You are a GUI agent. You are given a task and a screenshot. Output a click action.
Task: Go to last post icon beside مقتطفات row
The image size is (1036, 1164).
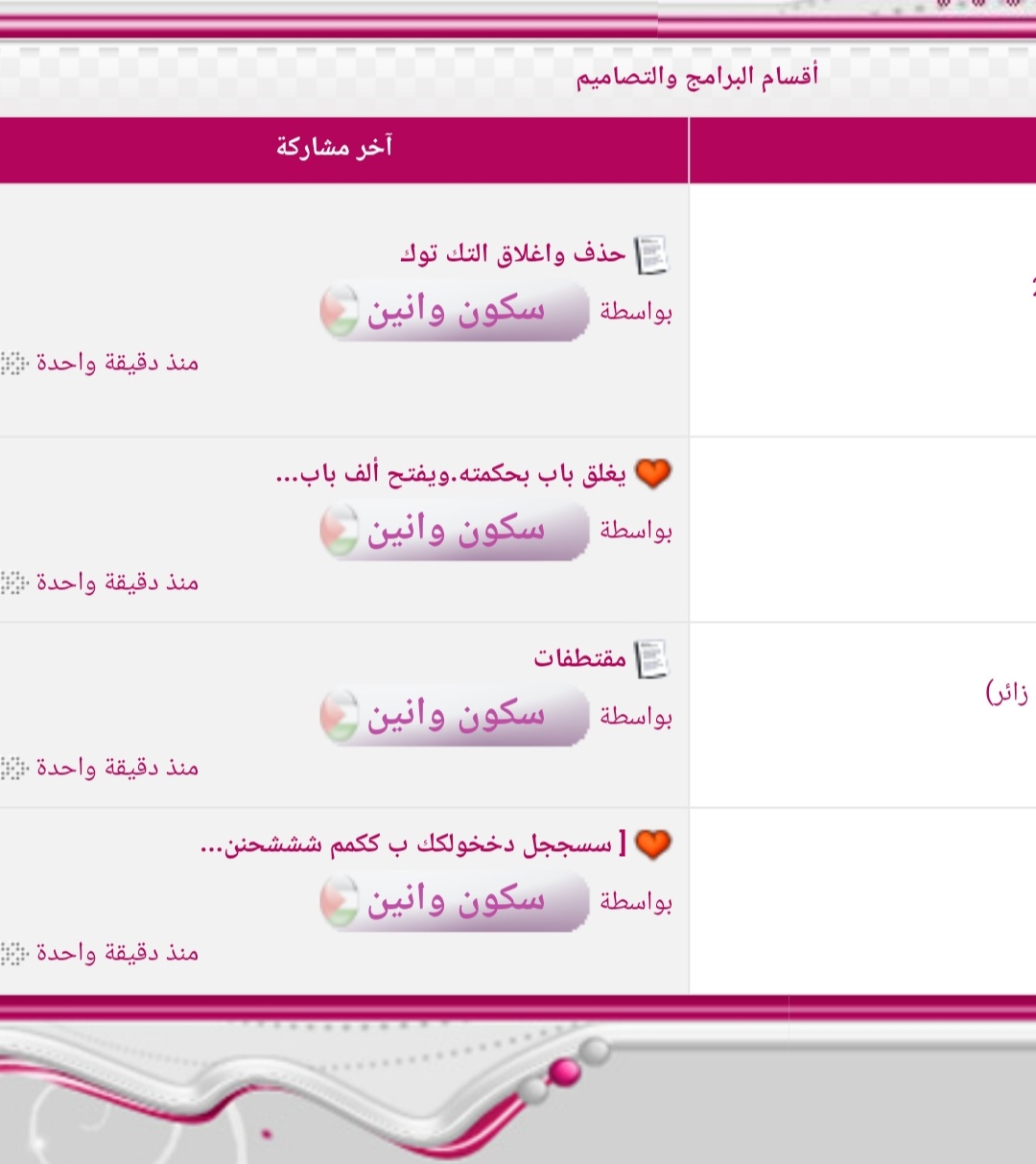(x=15, y=768)
